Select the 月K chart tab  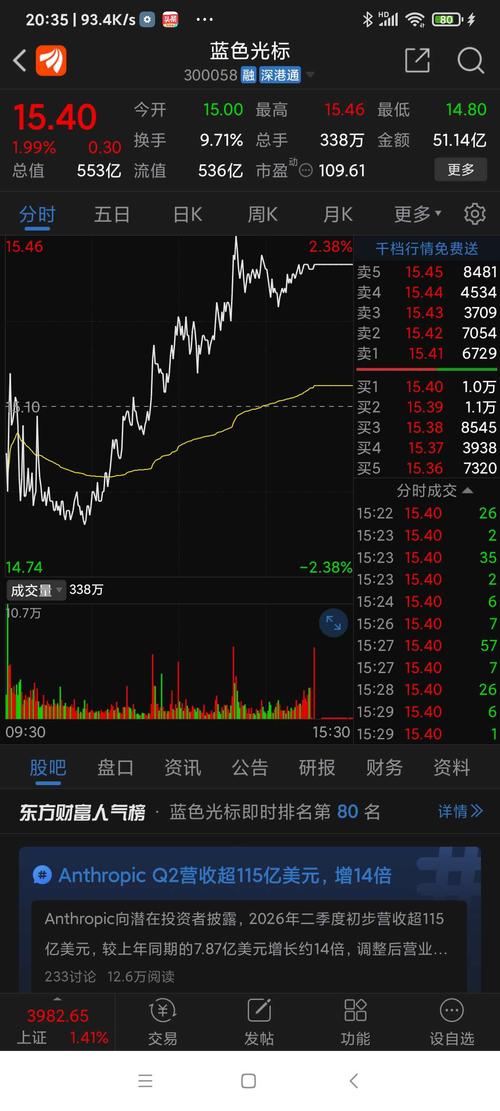coord(338,214)
